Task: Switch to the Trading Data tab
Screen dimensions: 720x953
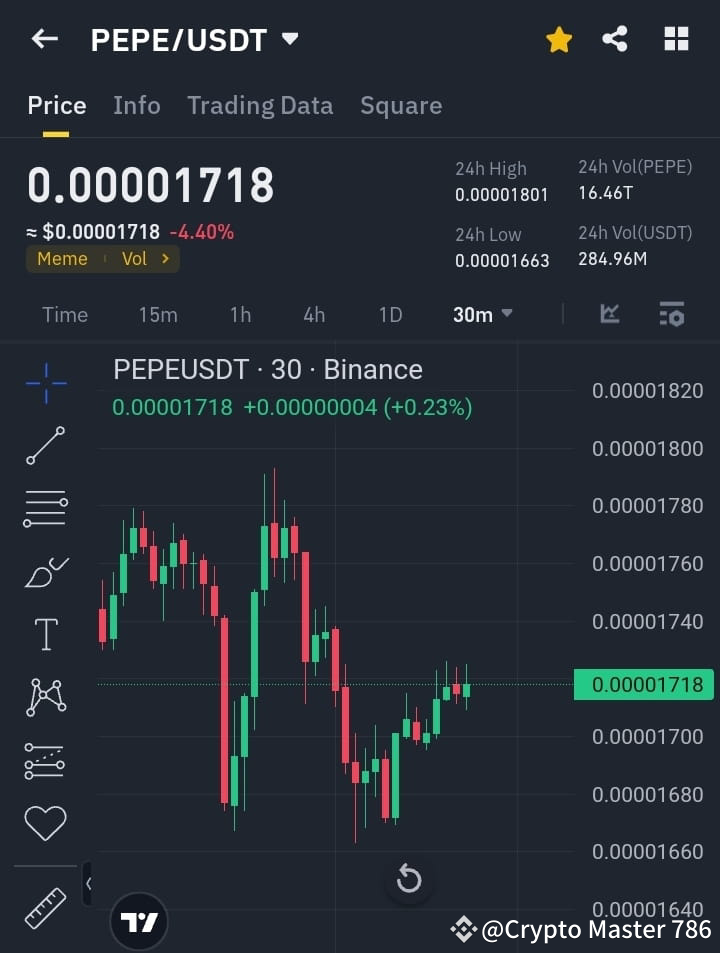Action: click(x=260, y=105)
